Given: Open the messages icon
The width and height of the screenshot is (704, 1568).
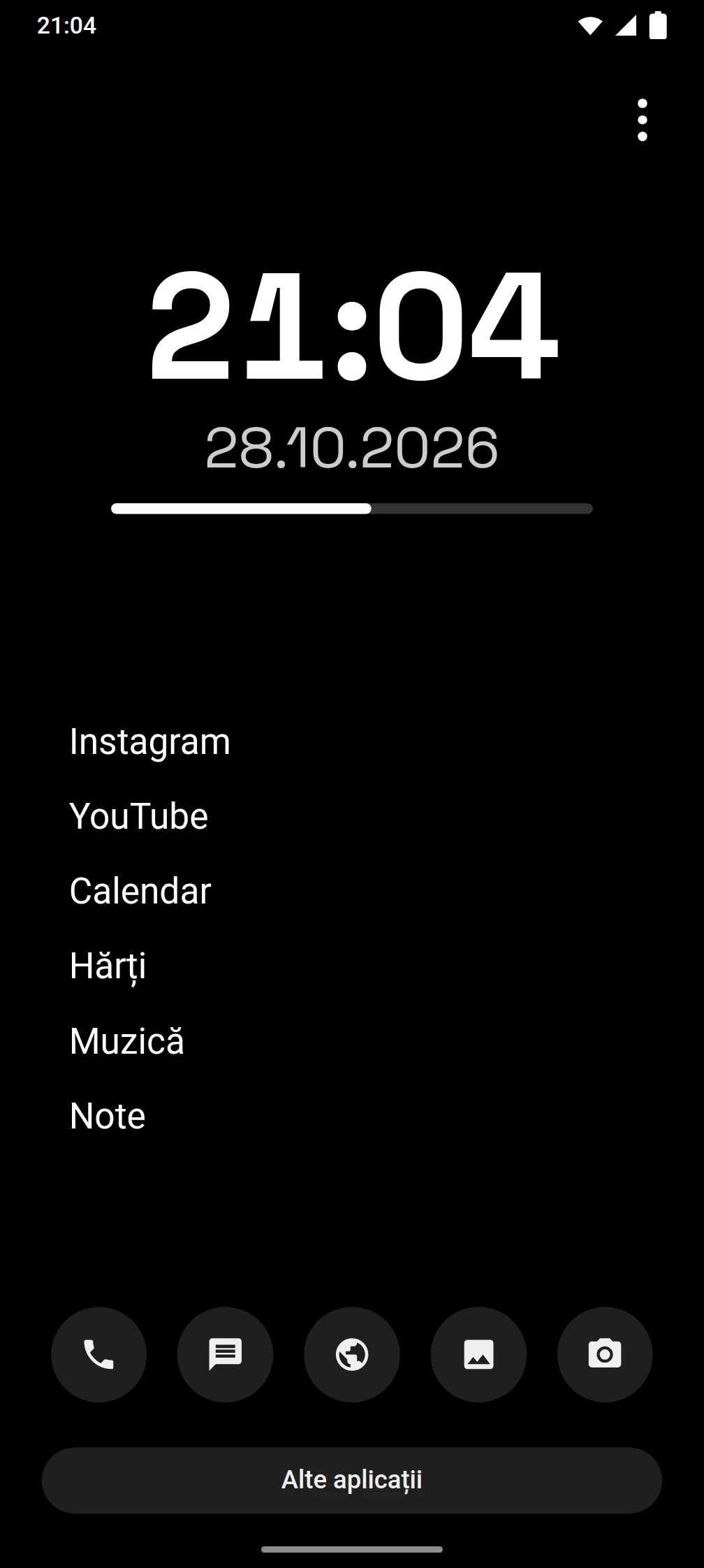Looking at the screenshot, I should click(226, 1355).
